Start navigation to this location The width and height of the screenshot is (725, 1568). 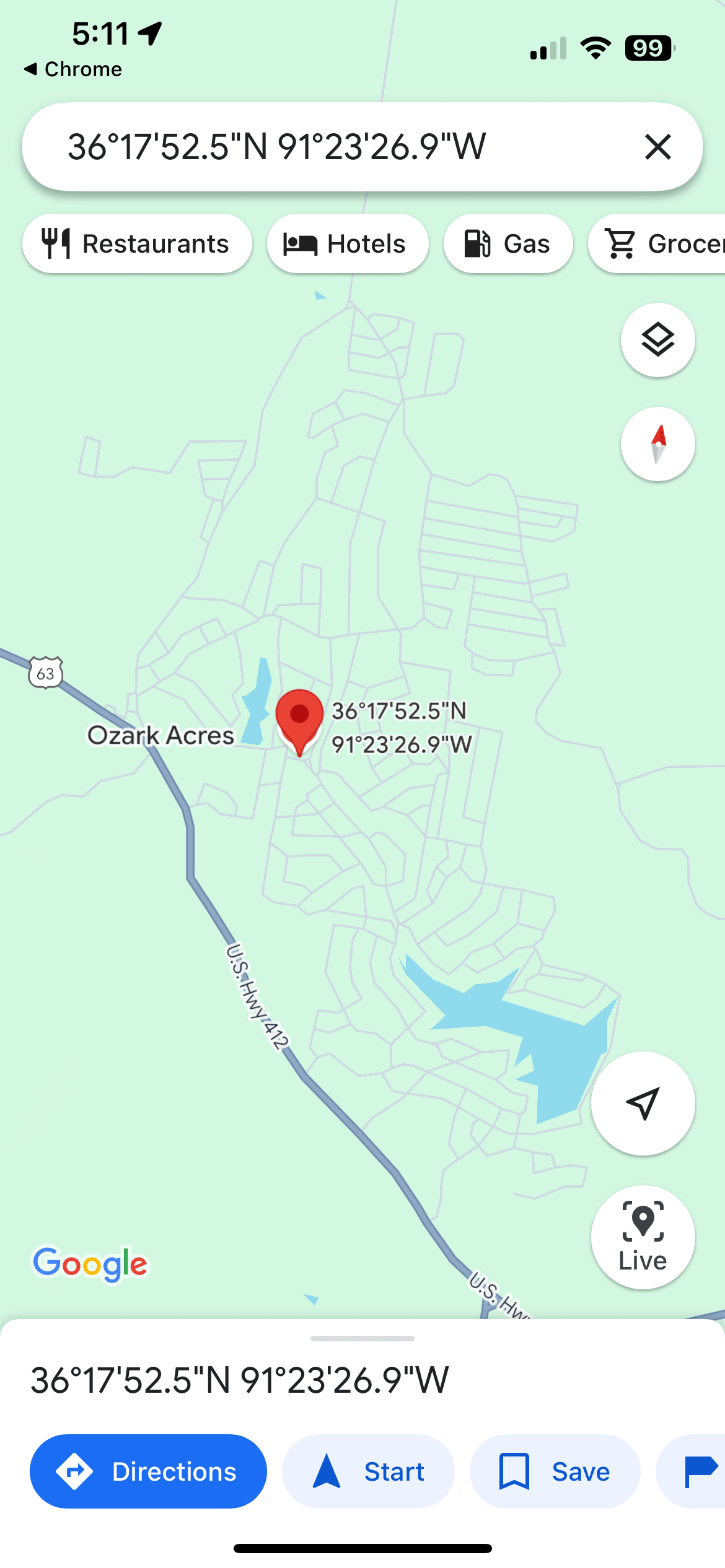coord(368,1471)
